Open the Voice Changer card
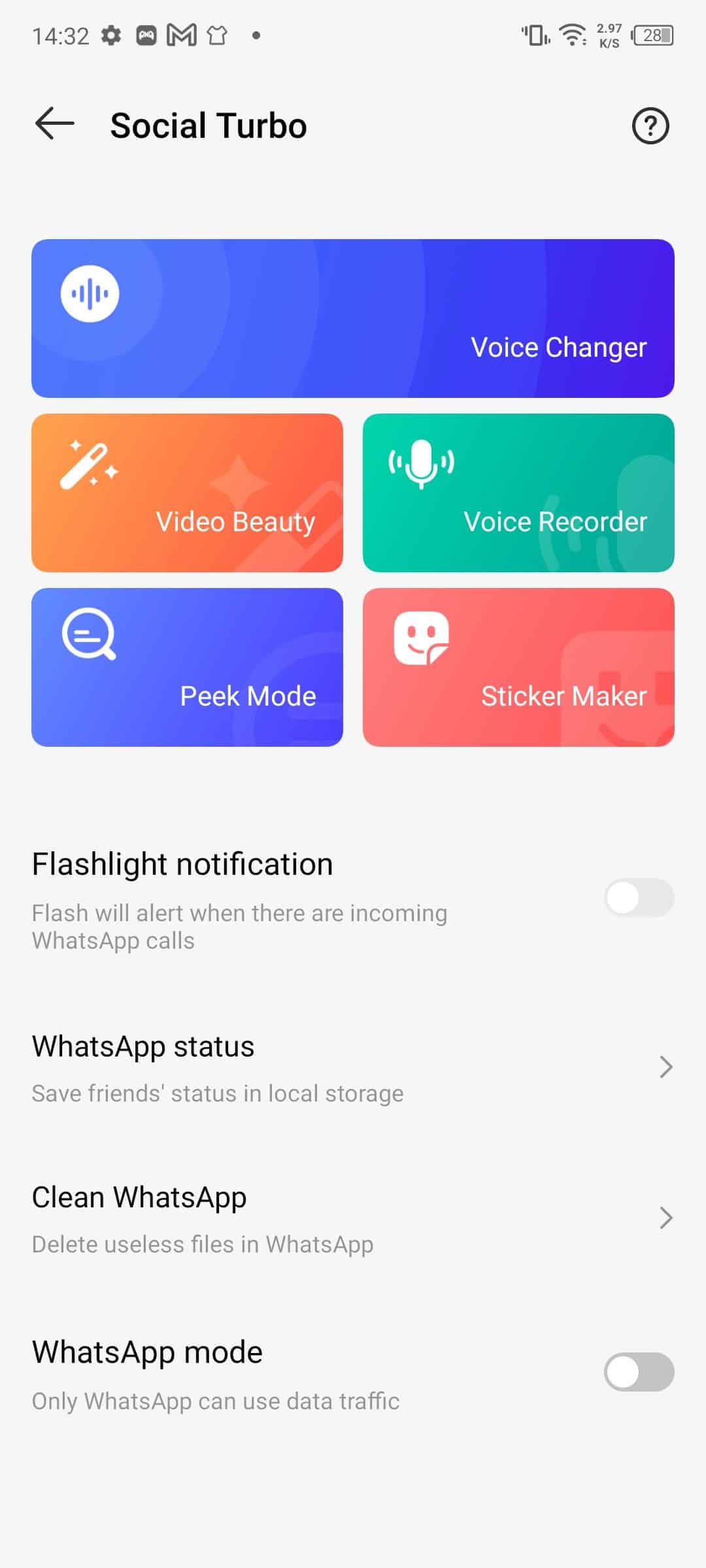 pyautogui.click(x=353, y=318)
